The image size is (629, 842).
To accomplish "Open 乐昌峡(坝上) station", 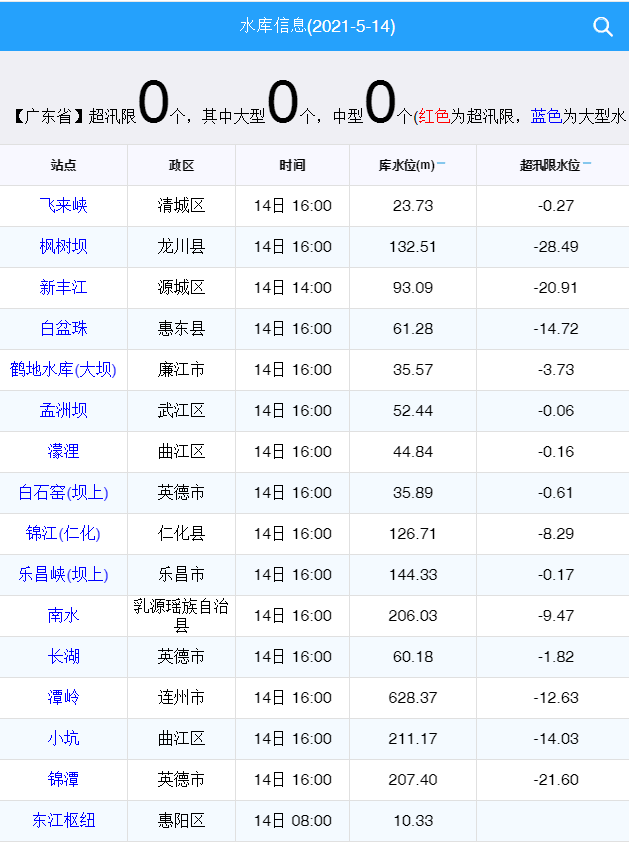I will pos(63,575).
